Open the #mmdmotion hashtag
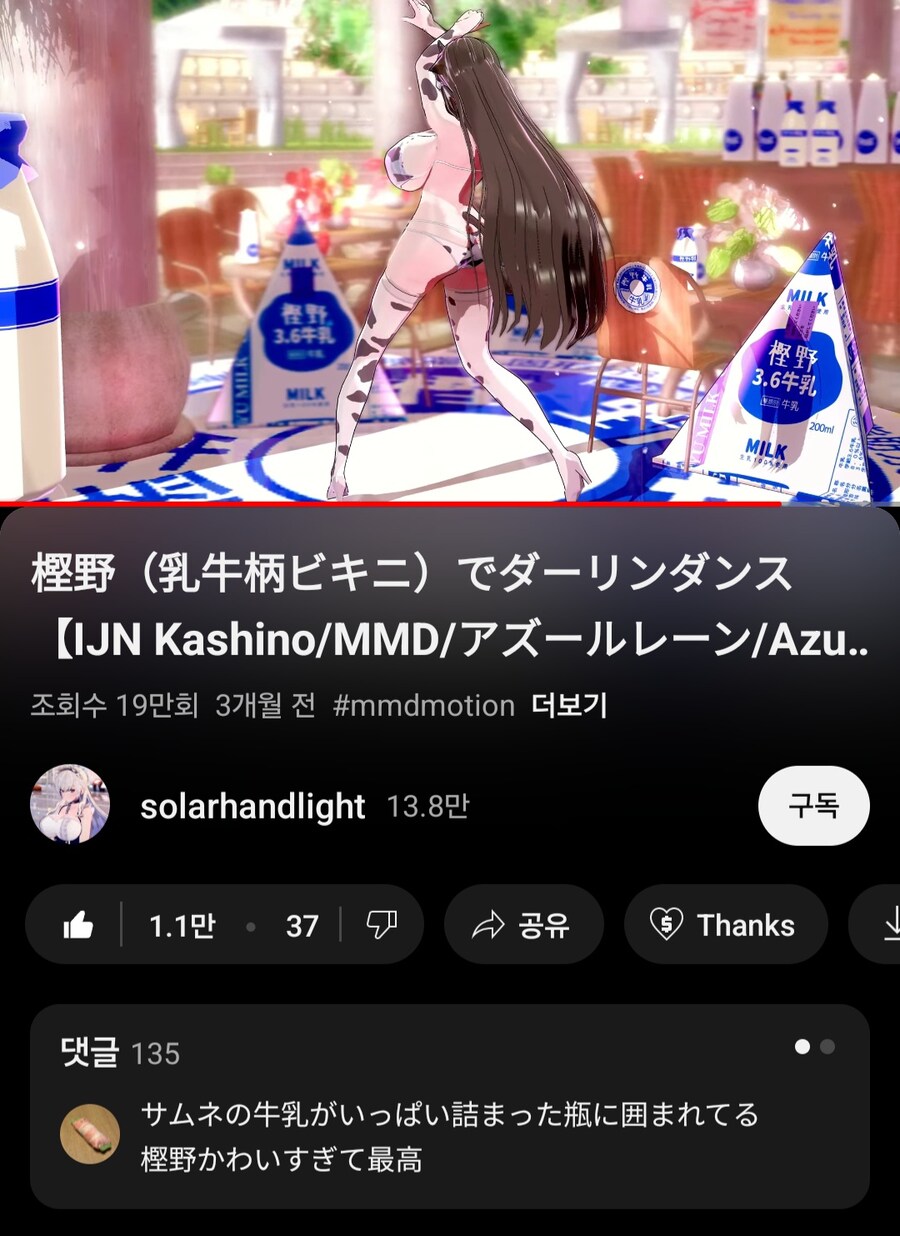The height and width of the screenshot is (1236, 900). click(x=423, y=706)
